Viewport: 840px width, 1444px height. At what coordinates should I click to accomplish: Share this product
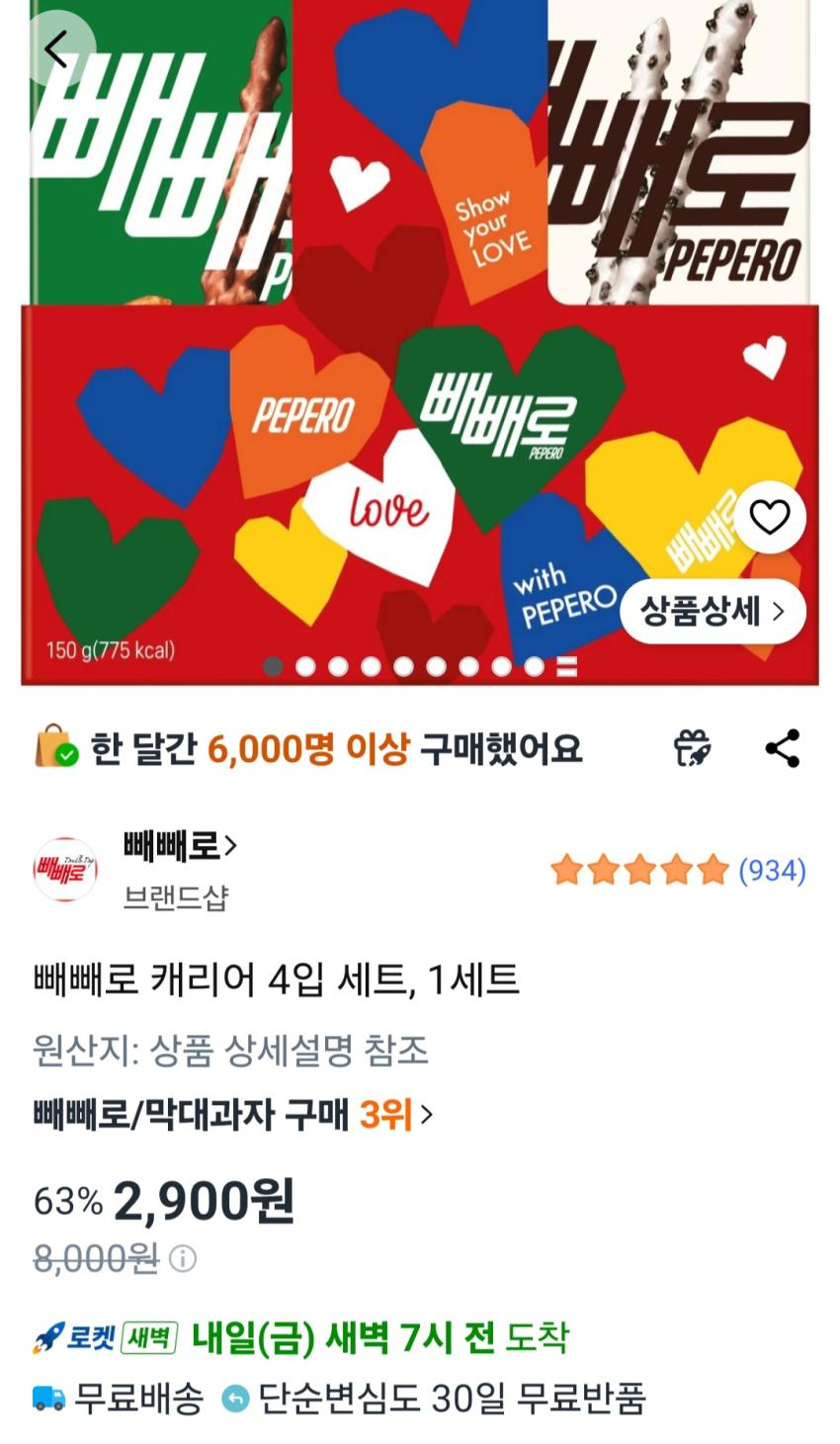[782, 748]
